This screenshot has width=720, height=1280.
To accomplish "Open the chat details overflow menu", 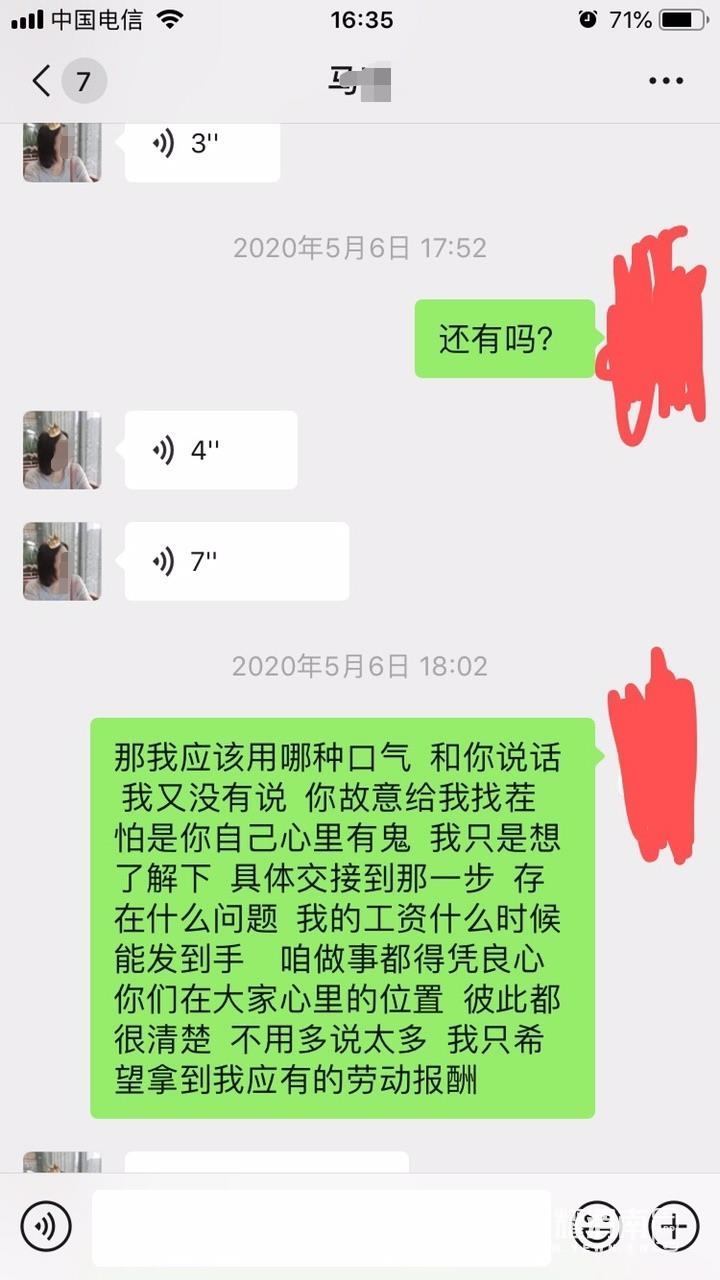I will pos(665,81).
